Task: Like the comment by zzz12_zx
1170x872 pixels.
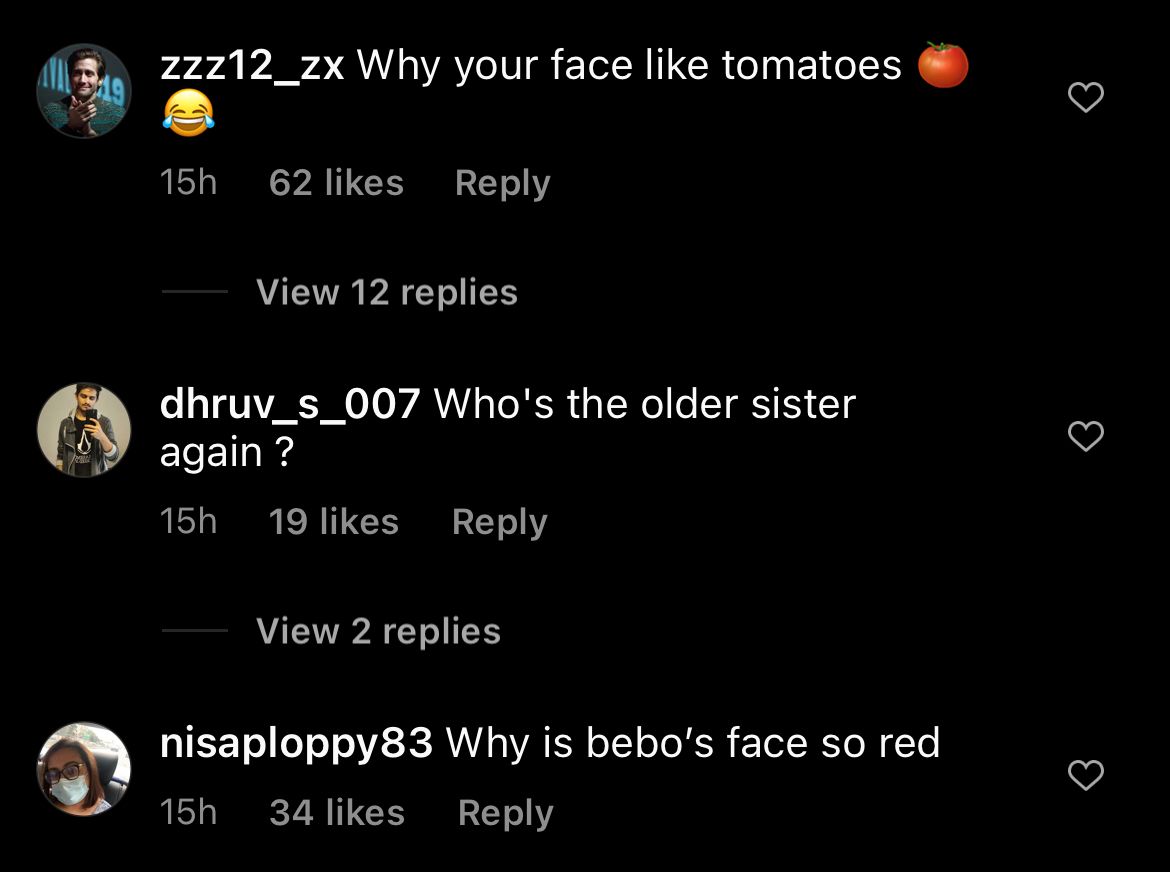Action: point(1086,97)
